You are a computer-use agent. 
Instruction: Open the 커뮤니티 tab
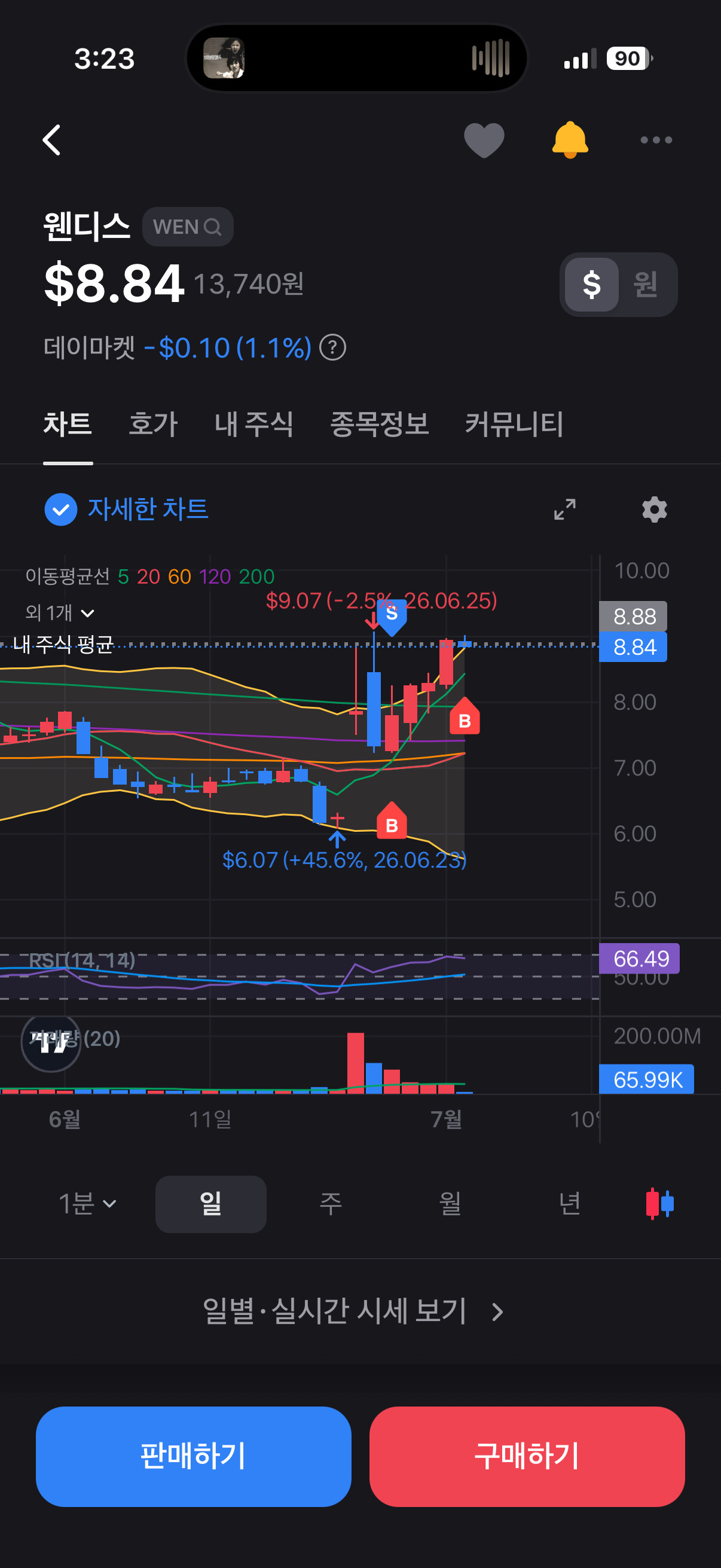coord(514,423)
